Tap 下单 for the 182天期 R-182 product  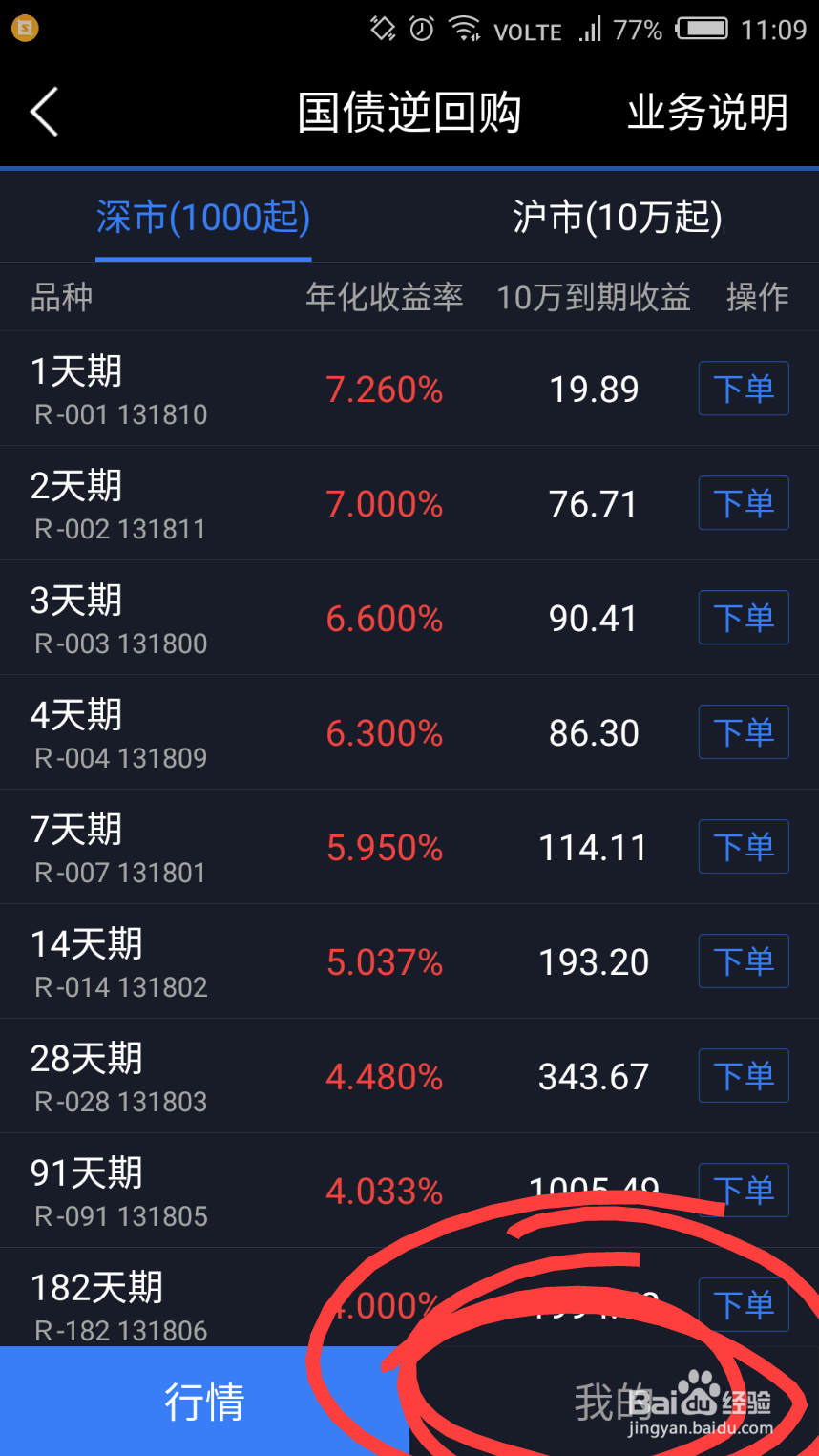(744, 1305)
